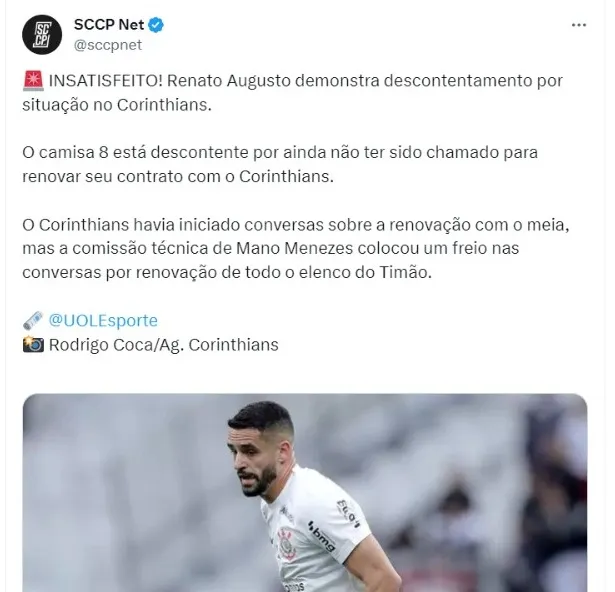Open the @UOLEsporte mention link
Image resolution: width=615 pixels, height=592 pixels.
click(103, 321)
